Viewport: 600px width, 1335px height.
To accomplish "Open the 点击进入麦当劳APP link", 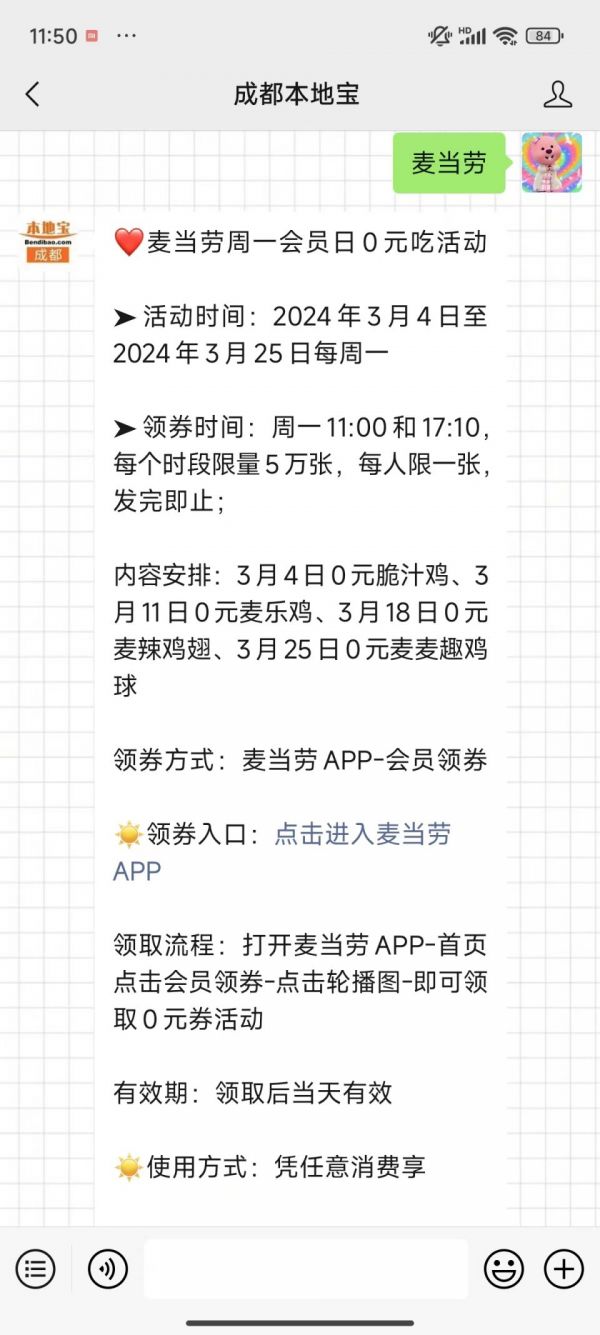I will (x=362, y=835).
